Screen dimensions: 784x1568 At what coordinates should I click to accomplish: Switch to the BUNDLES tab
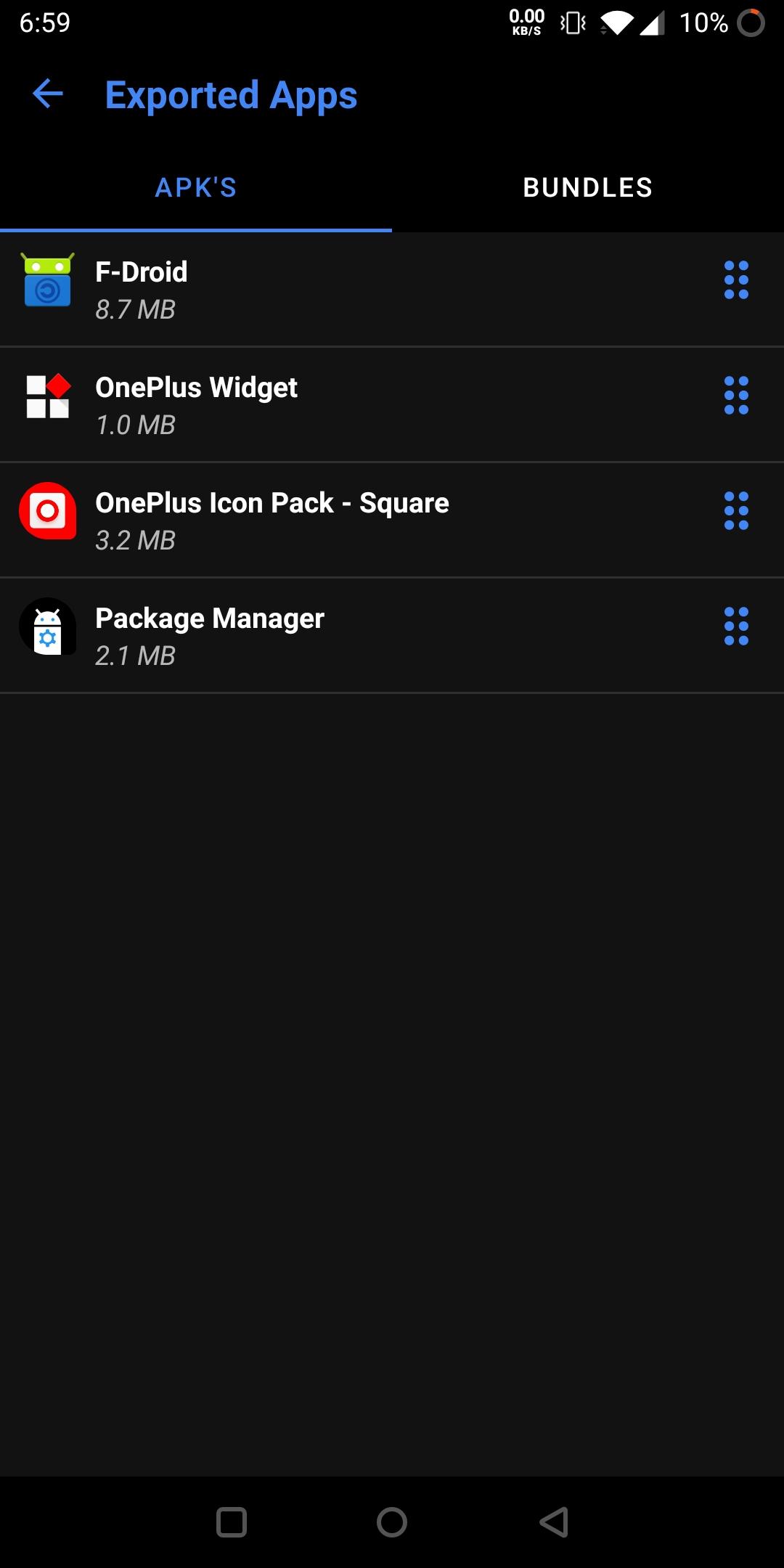coord(588,187)
